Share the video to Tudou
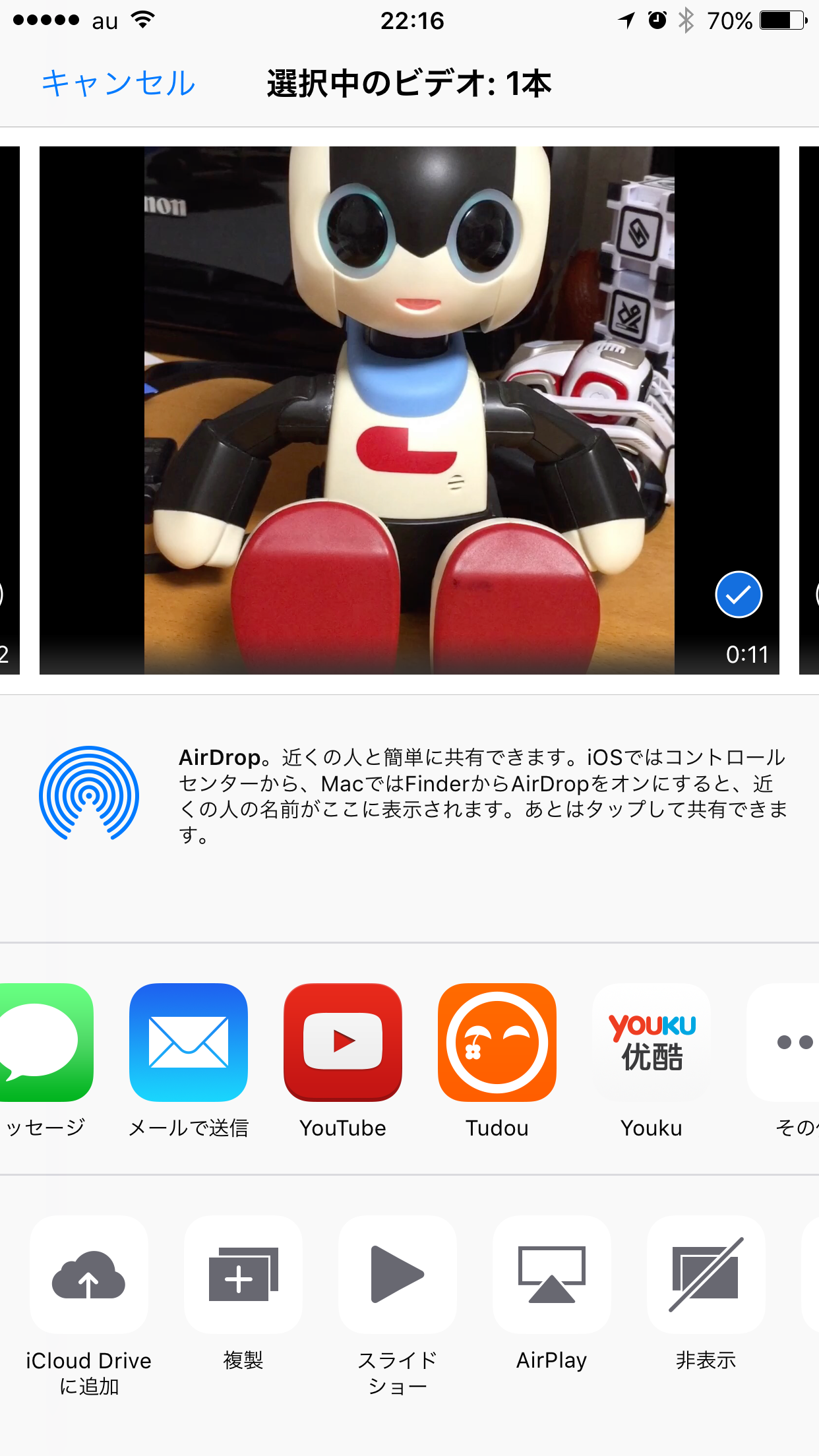The height and width of the screenshot is (1456, 819). tap(497, 1043)
